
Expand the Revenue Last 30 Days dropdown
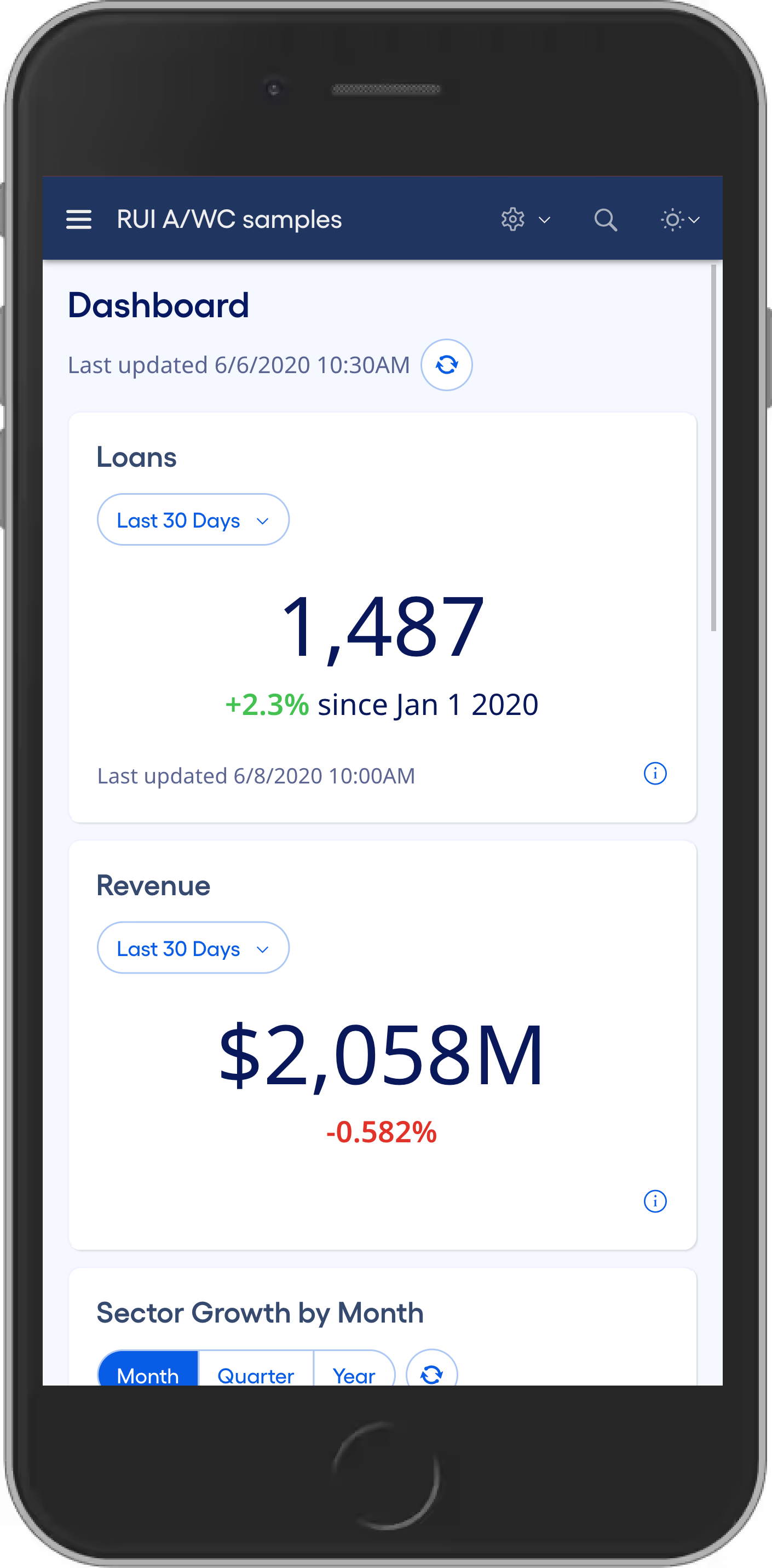(192, 947)
